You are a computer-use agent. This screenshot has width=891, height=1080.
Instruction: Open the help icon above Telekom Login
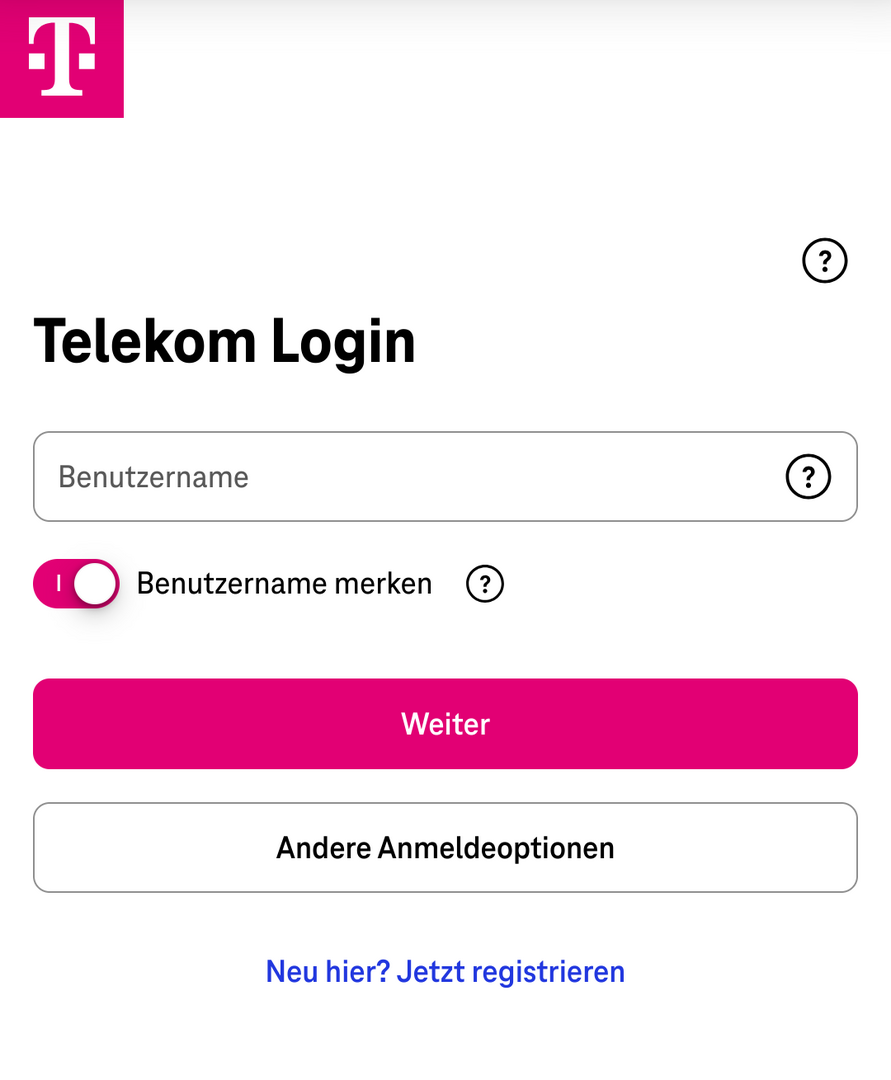tap(825, 262)
